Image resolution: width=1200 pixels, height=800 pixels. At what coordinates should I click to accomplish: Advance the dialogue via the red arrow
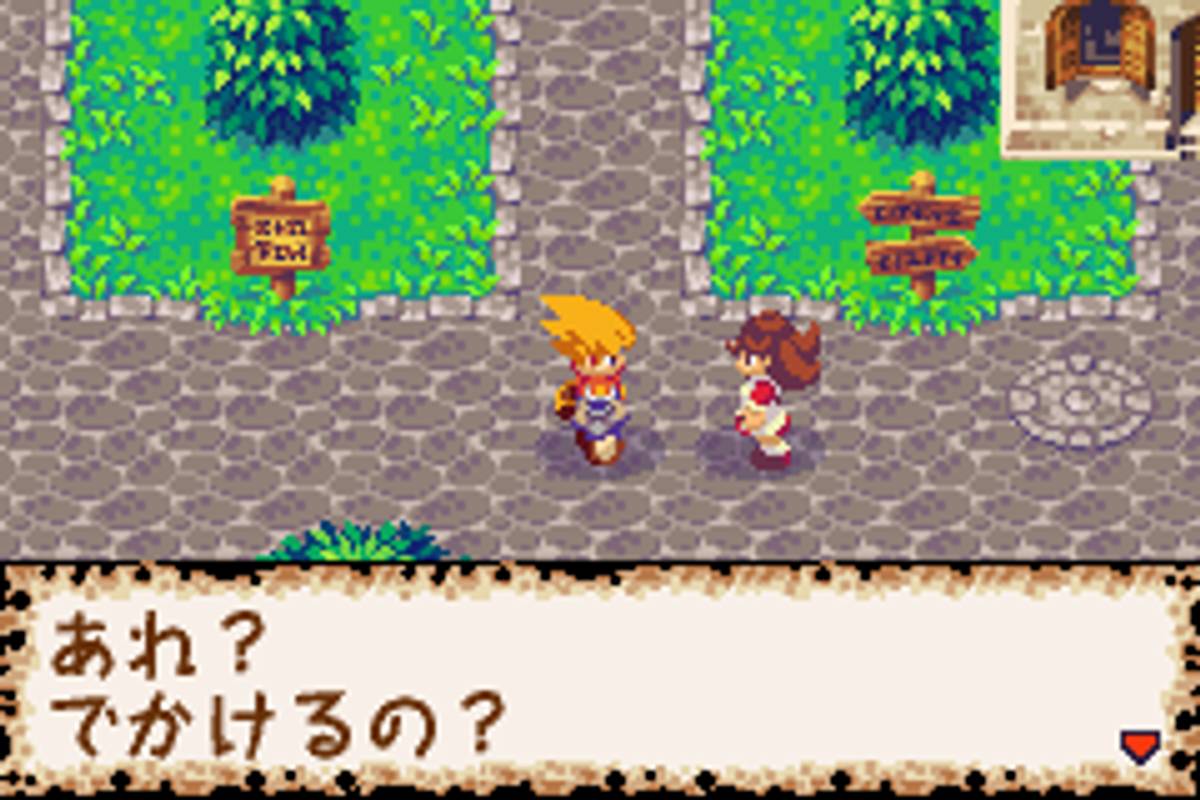tap(1140, 745)
